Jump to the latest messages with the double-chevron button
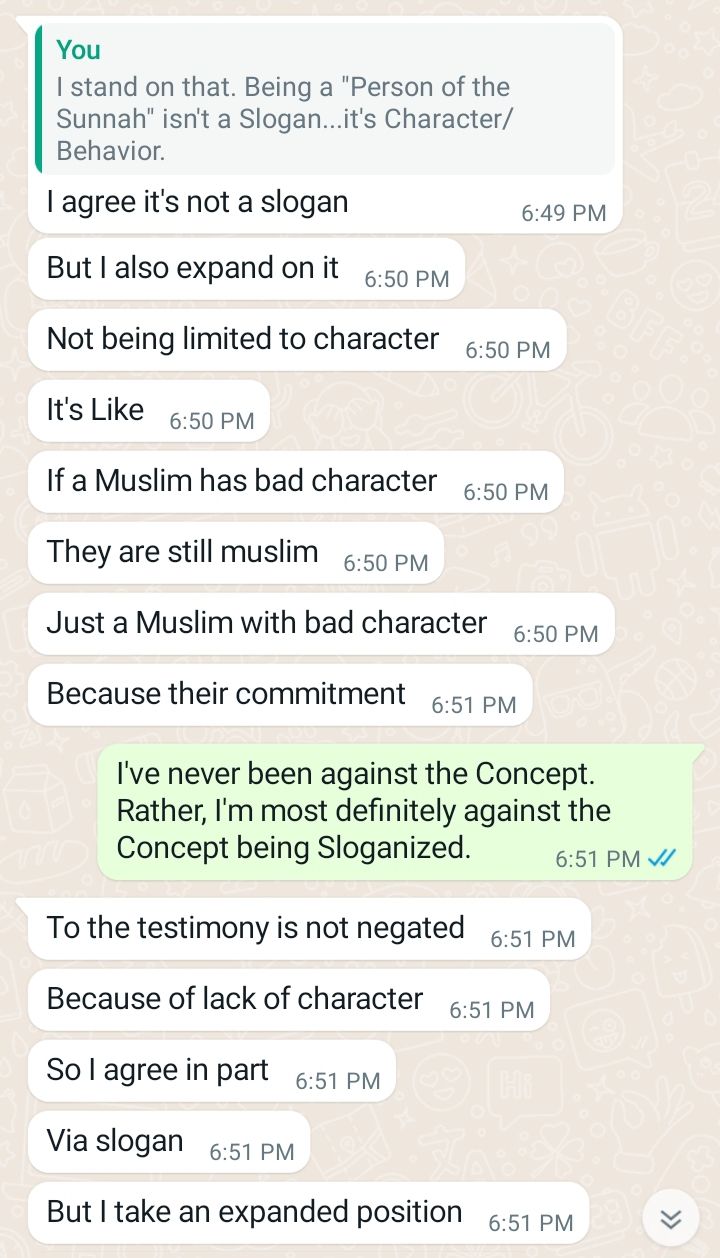 pos(671,1219)
